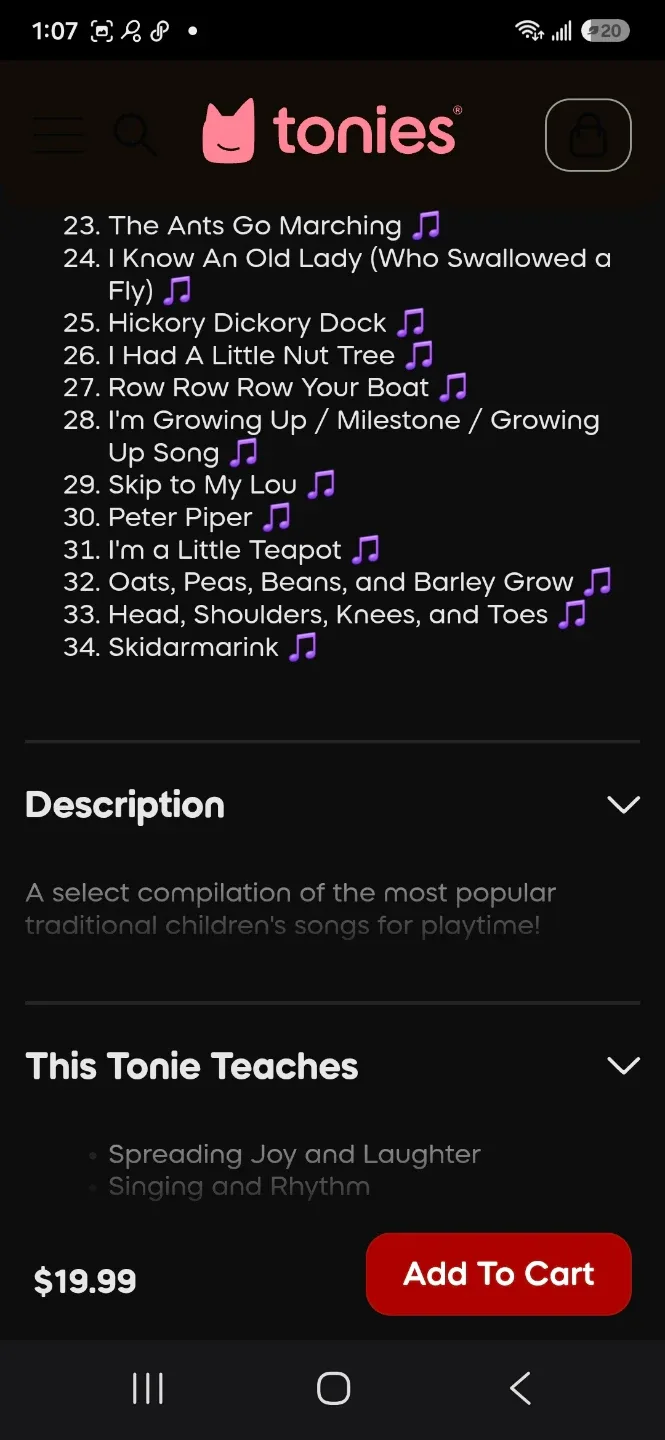The height and width of the screenshot is (1440, 665).
Task: Open the hamburger menu
Action: 58,134
